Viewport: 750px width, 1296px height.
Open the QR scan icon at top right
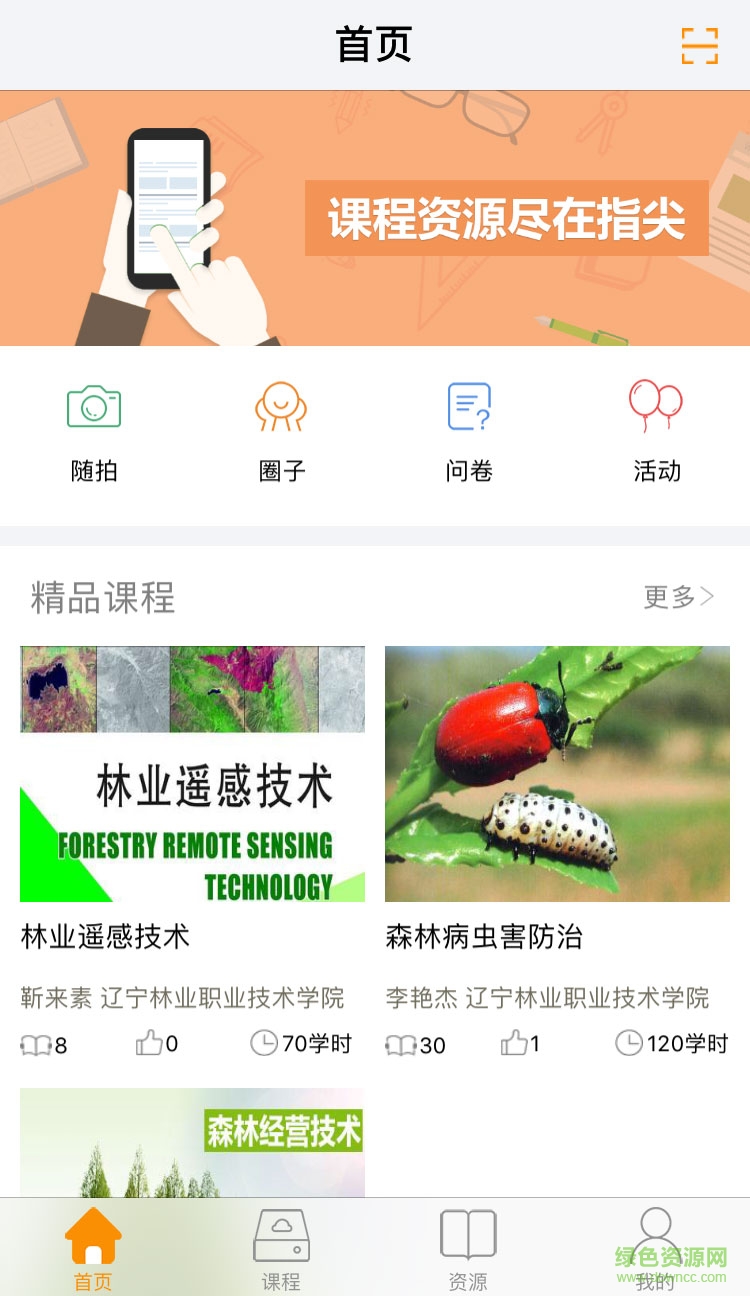[x=700, y=45]
